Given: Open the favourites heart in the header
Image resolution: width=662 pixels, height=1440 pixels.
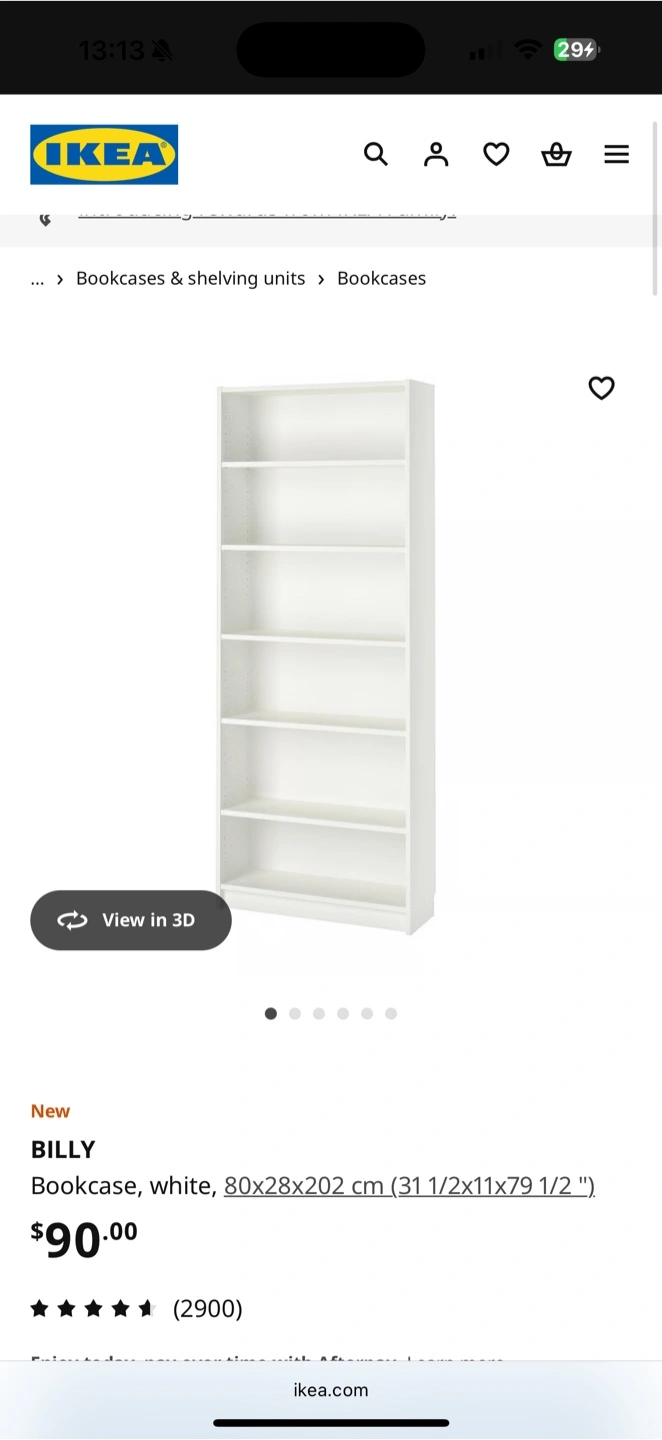Looking at the screenshot, I should (x=496, y=154).
